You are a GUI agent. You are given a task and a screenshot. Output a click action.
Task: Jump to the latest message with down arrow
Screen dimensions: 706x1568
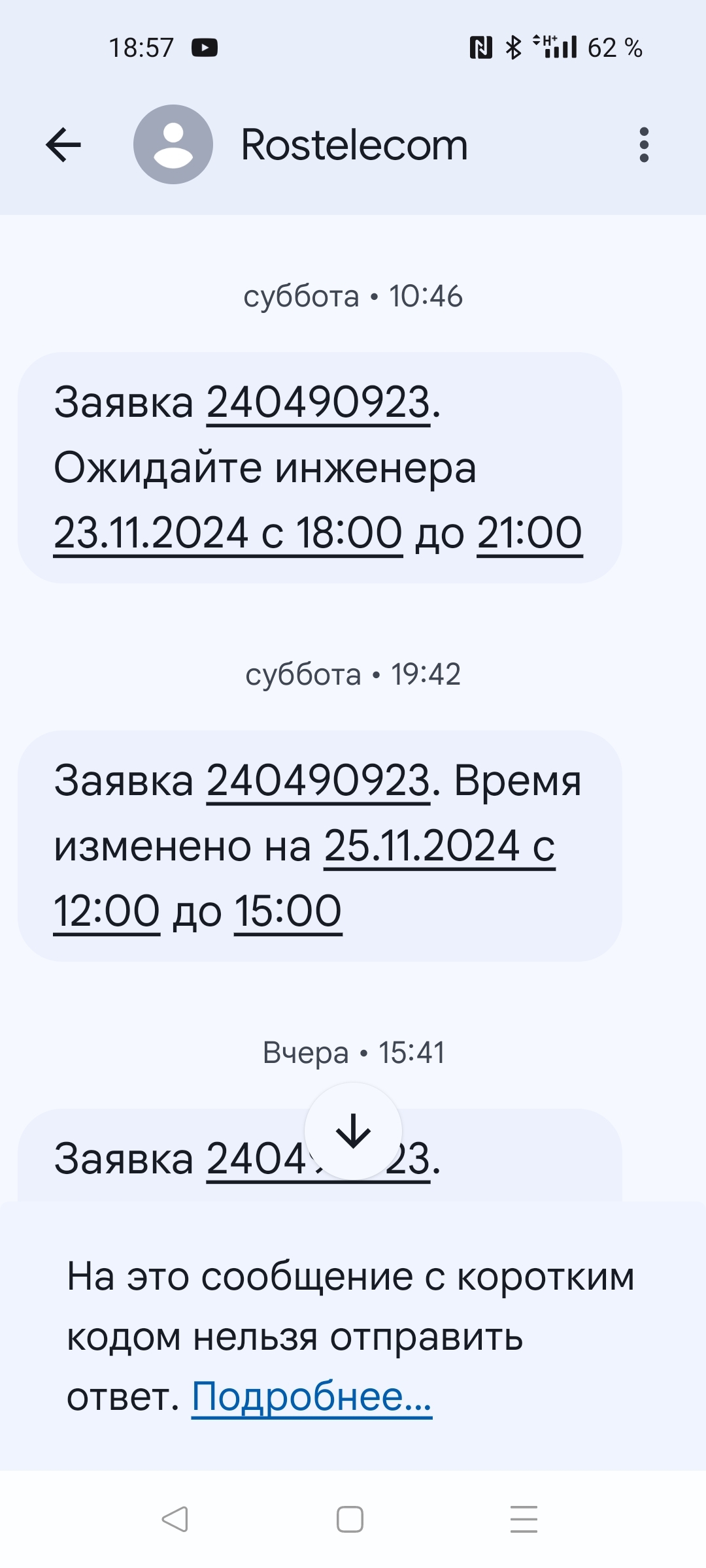353,1131
